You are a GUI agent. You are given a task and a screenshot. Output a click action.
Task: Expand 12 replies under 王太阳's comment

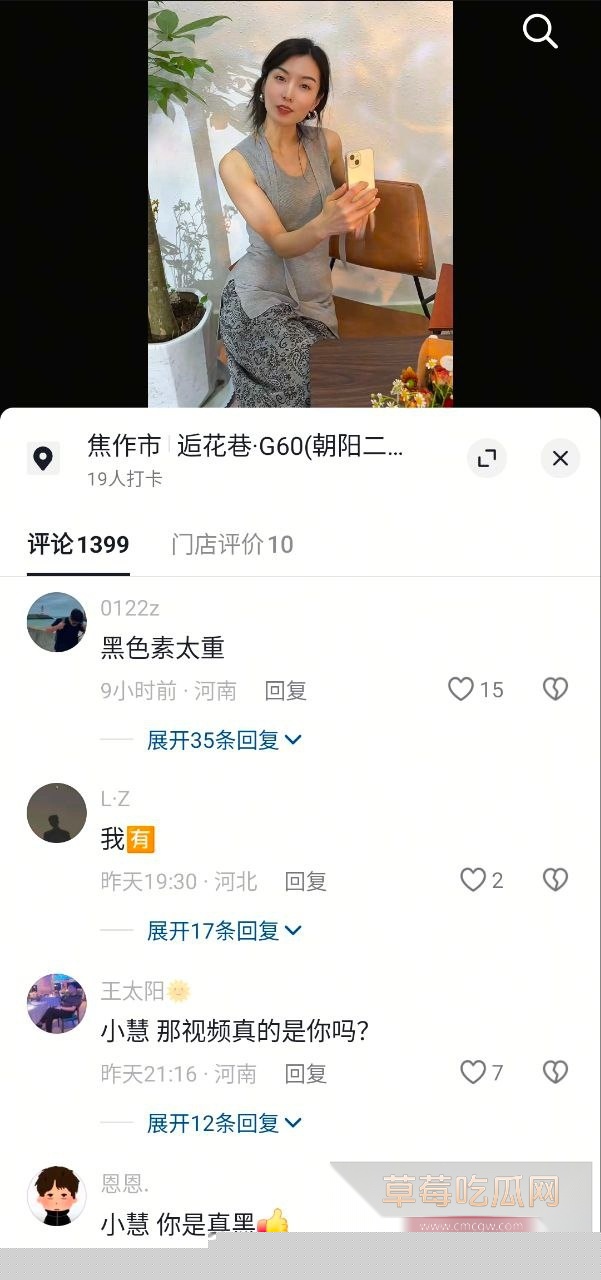pos(224,1123)
